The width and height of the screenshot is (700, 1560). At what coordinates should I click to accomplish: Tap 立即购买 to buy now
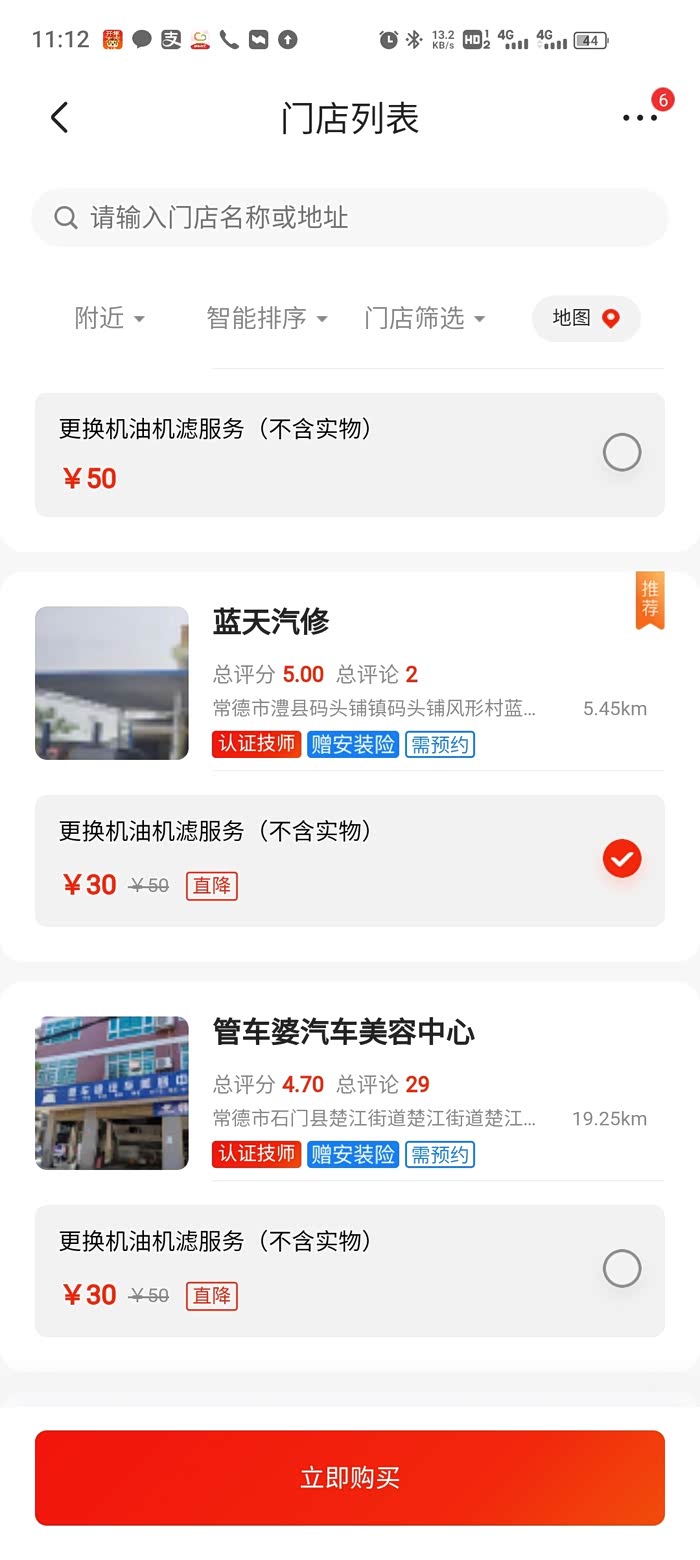[x=350, y=1477]
